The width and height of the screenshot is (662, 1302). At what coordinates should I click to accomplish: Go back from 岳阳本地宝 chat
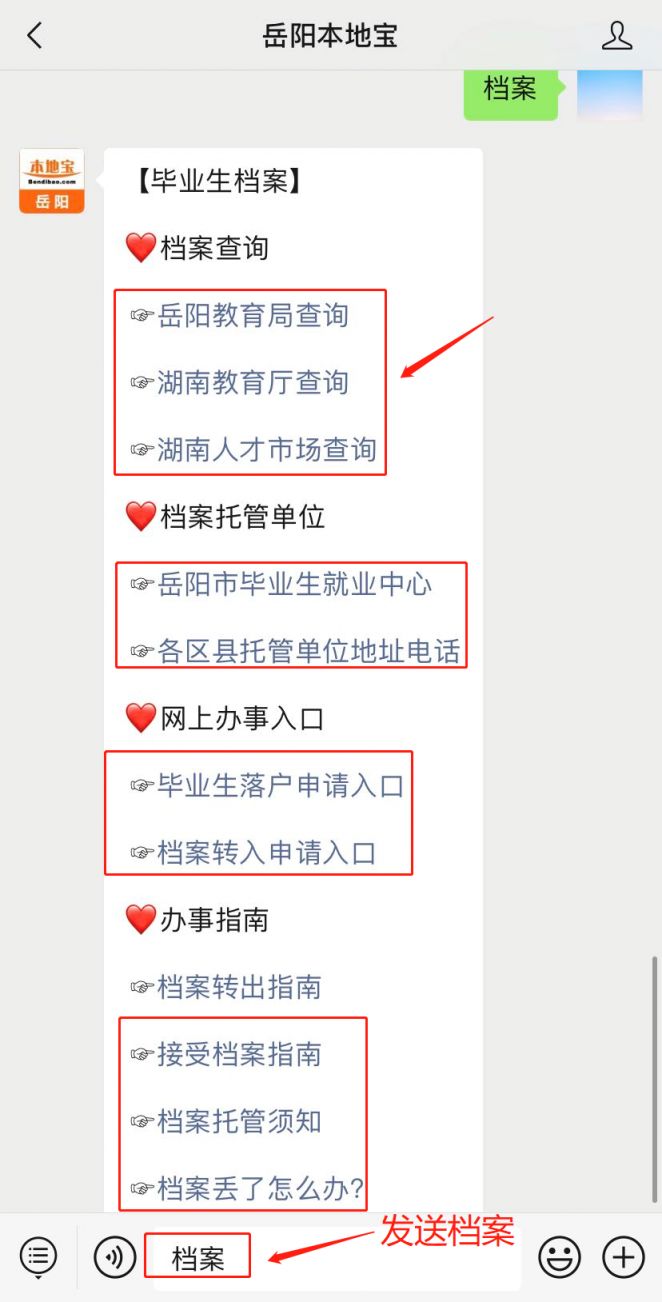35,36
